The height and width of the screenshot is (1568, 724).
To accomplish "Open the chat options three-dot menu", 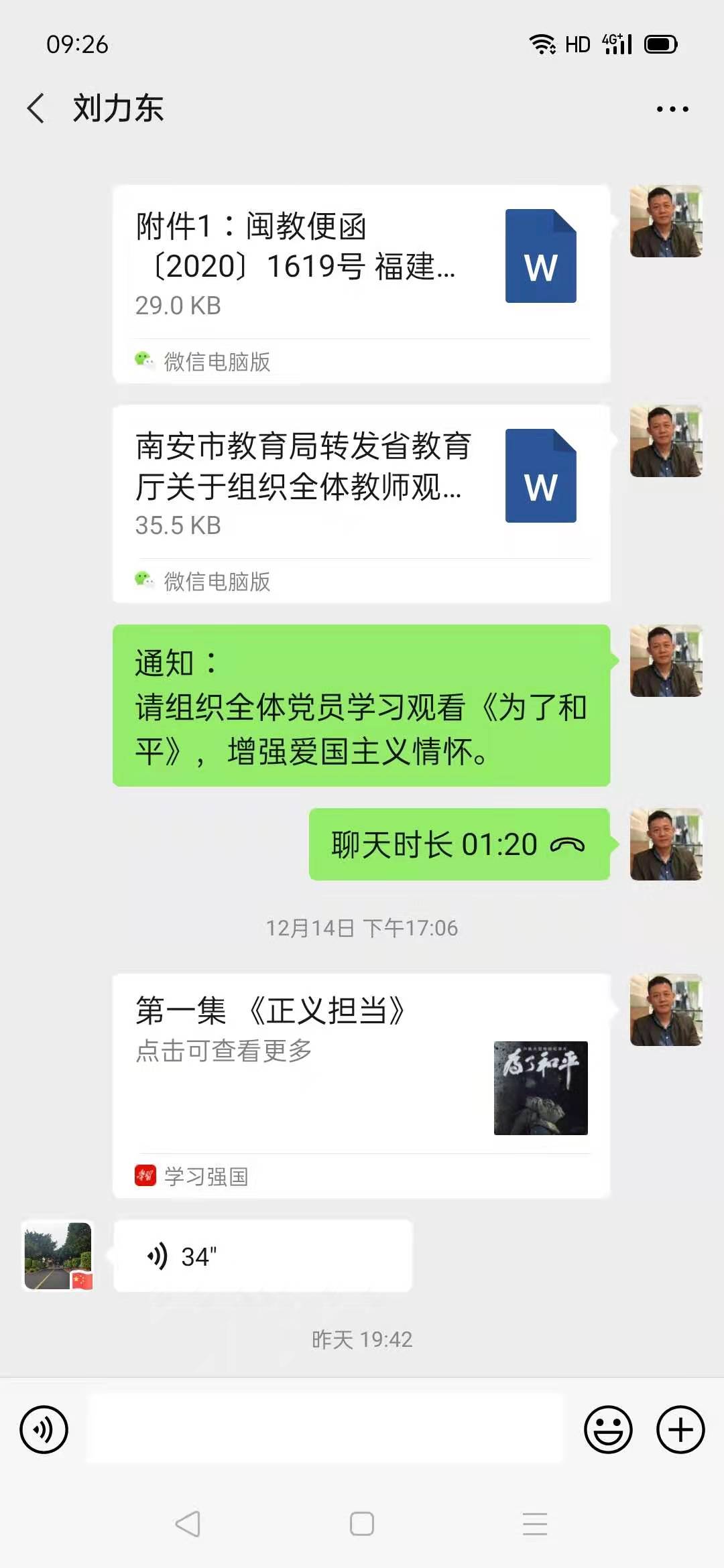I will (x=672, y=109).
